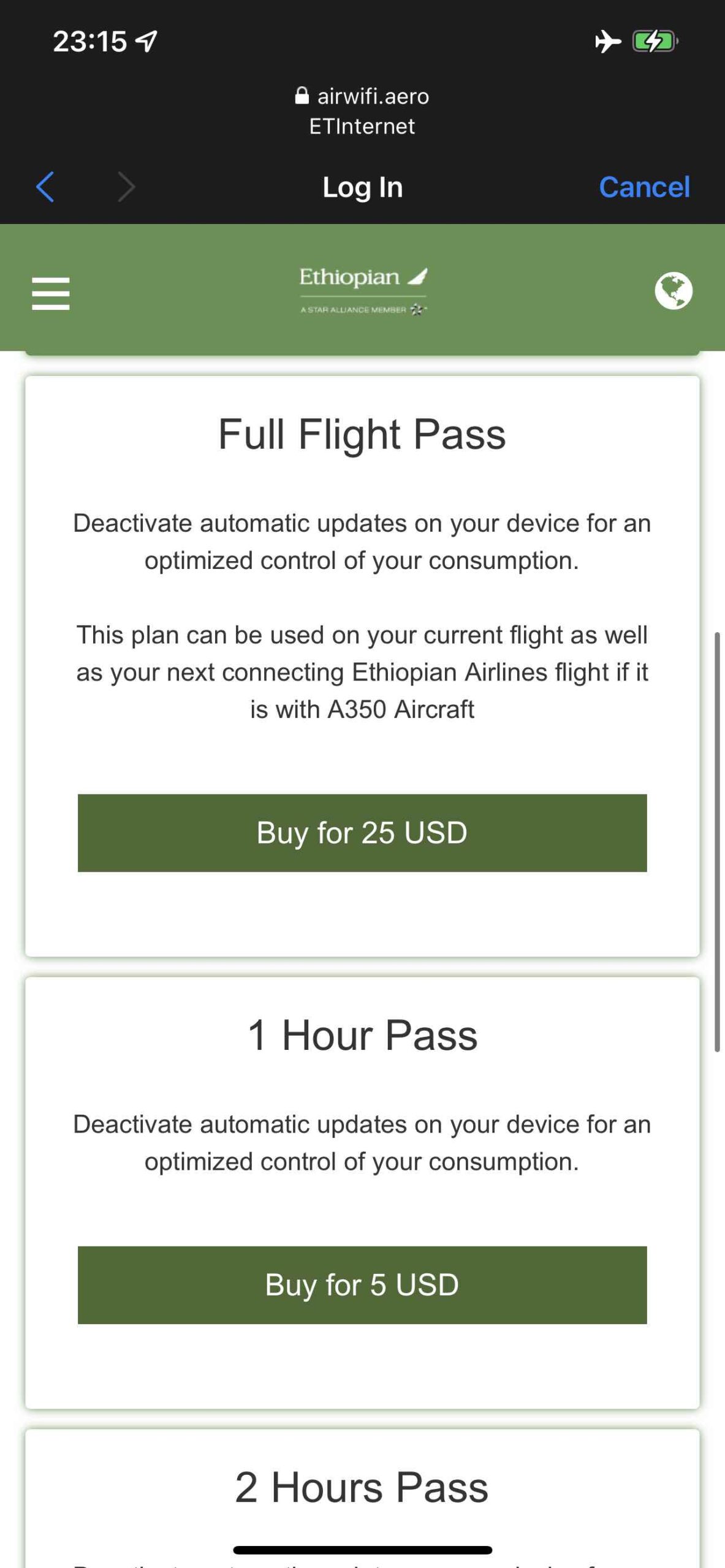Open the hamburger menu
The height and width of the screenshot is (1568, 725).
click(50, 293)
